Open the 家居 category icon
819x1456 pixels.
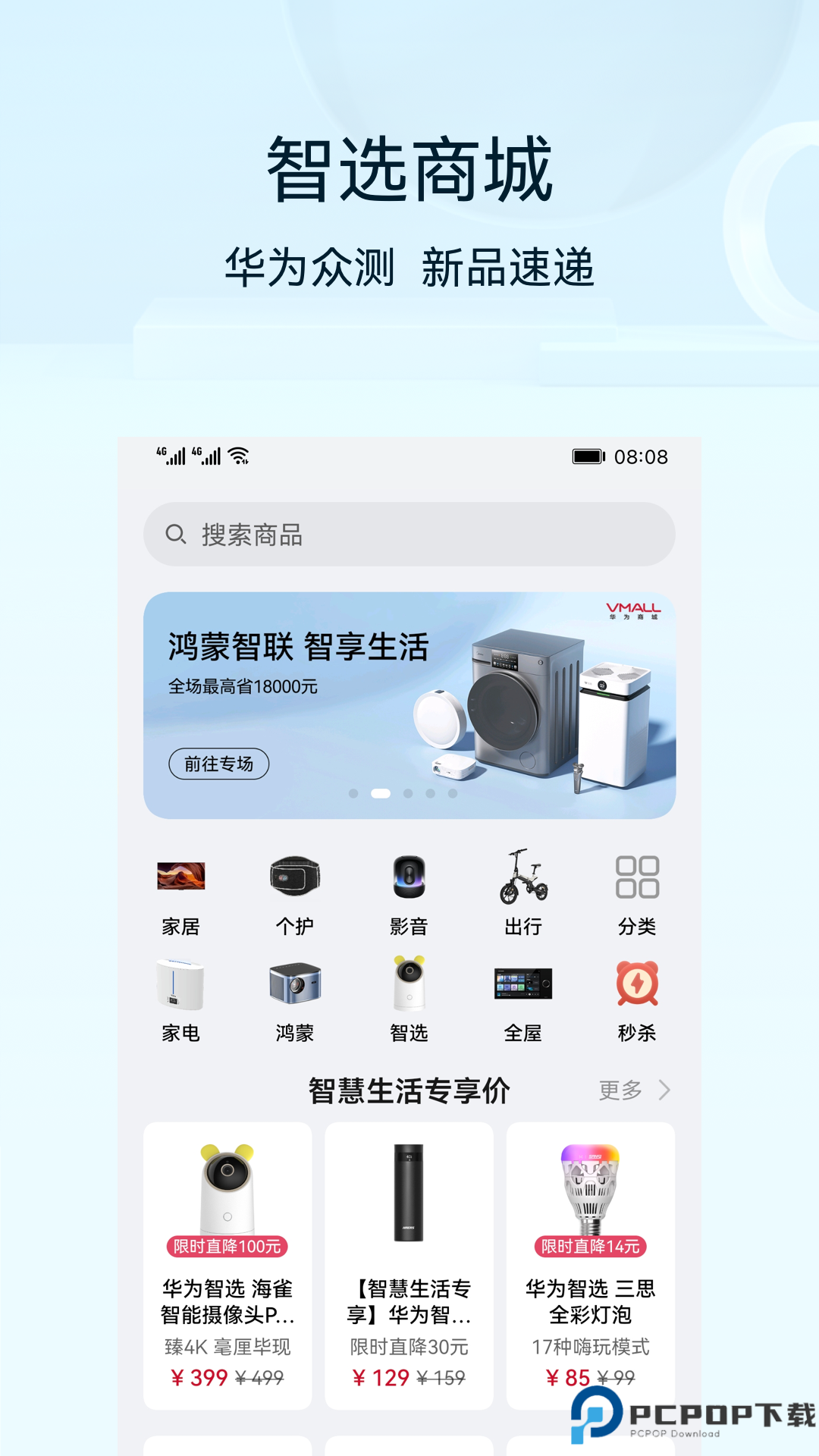coord(181,893)
